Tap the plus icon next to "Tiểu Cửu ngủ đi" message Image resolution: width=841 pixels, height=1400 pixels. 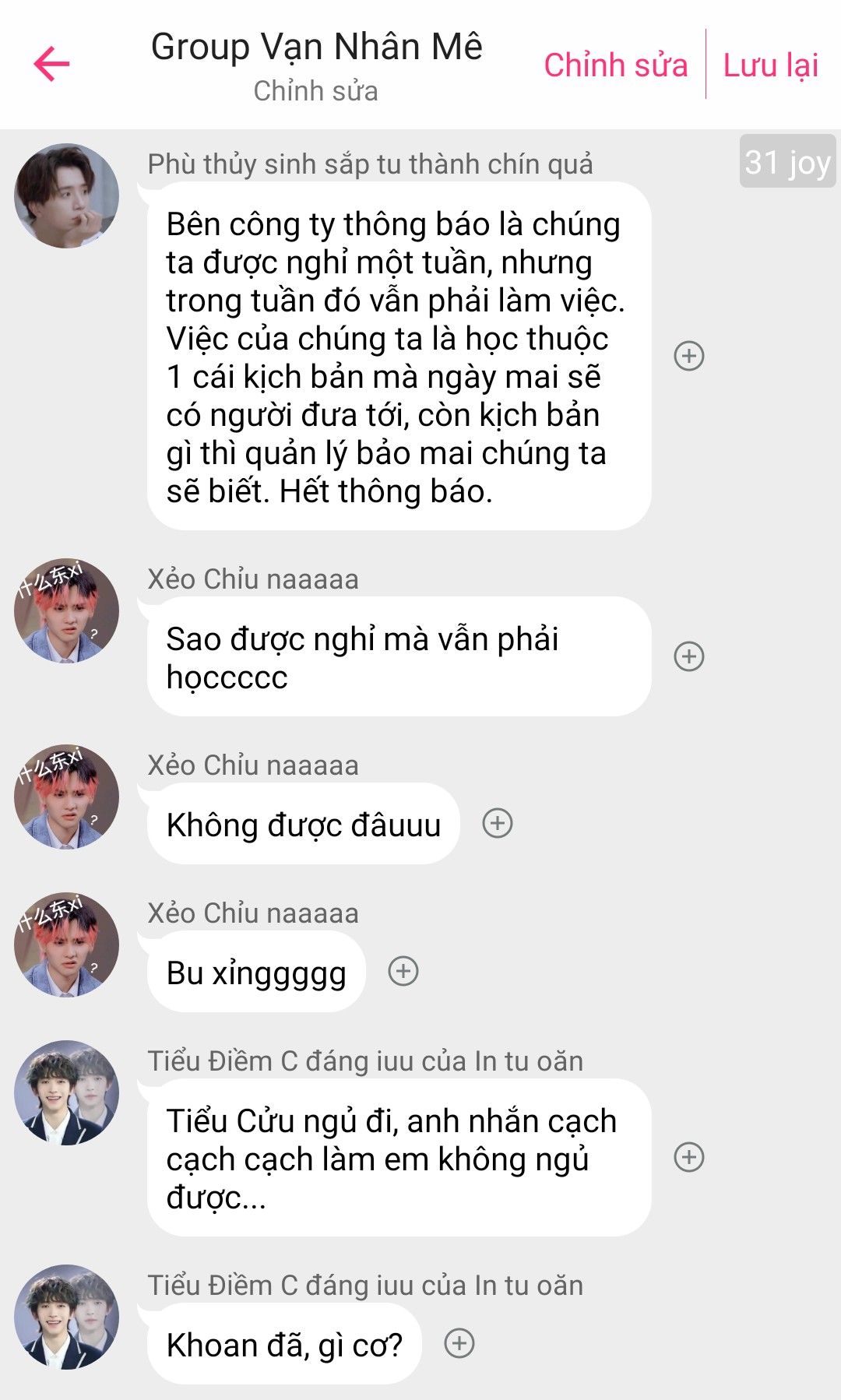click(x=689, y=1157)
